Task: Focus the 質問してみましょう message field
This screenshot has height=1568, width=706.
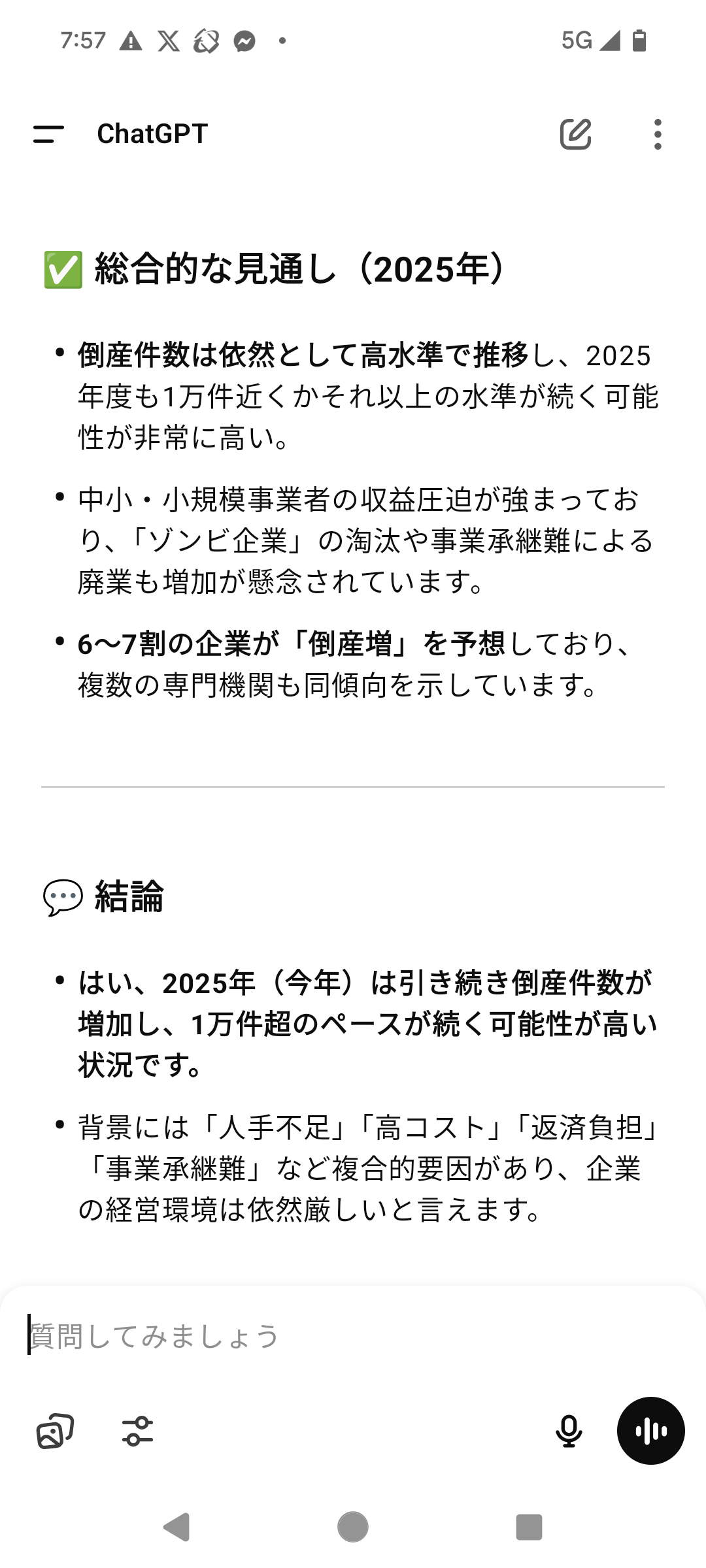Action: [353, 1335]
